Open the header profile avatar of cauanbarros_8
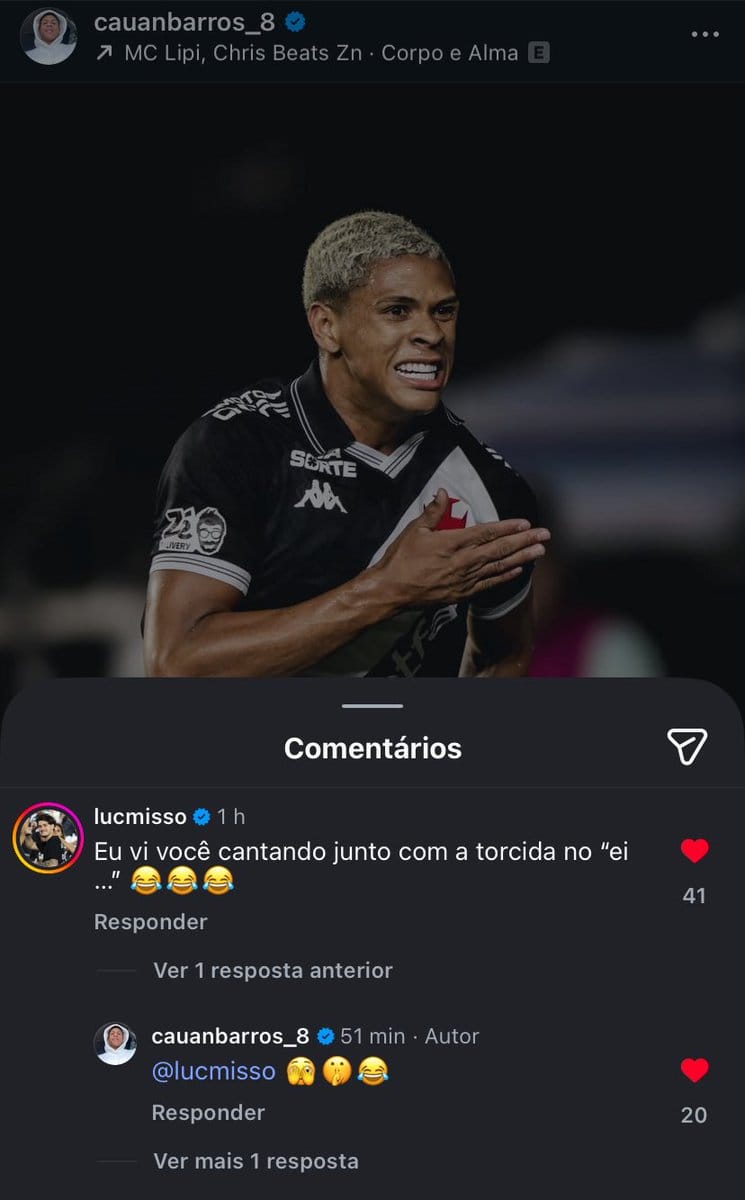The height and width of the screenshot is (1200, 745). click(48, 37)
